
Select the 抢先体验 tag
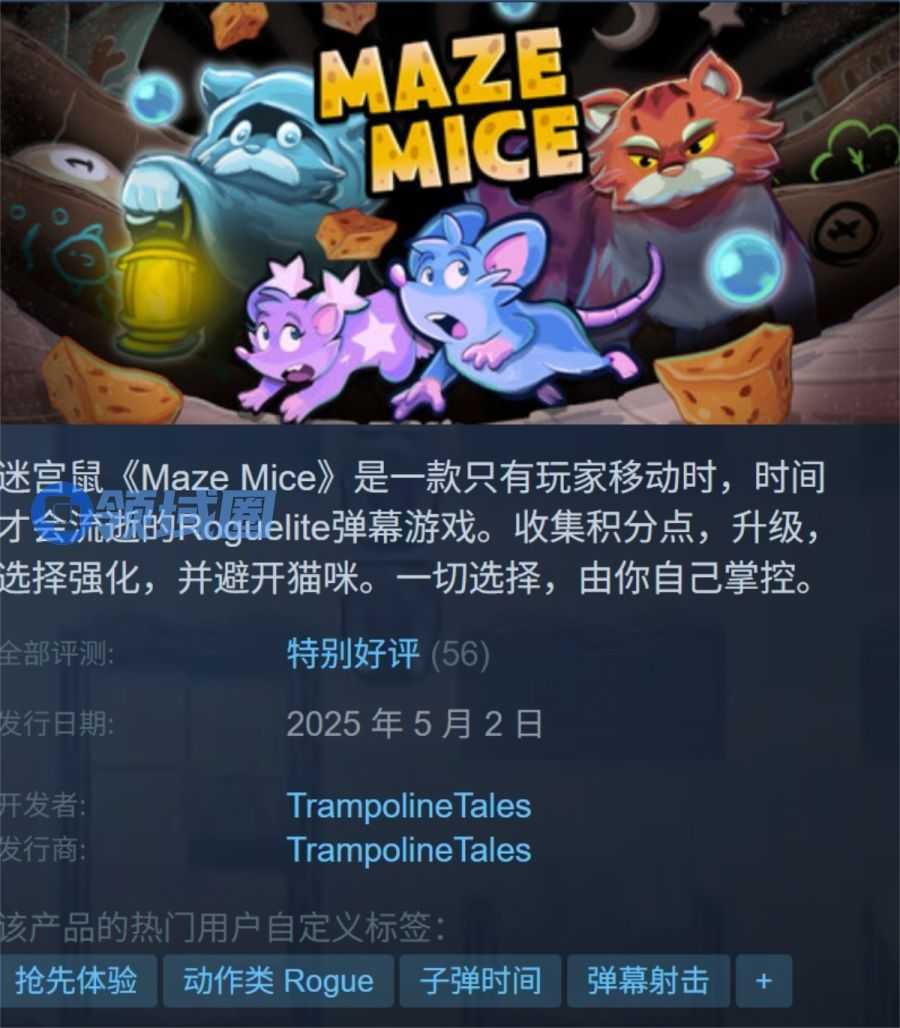[76, 981]
